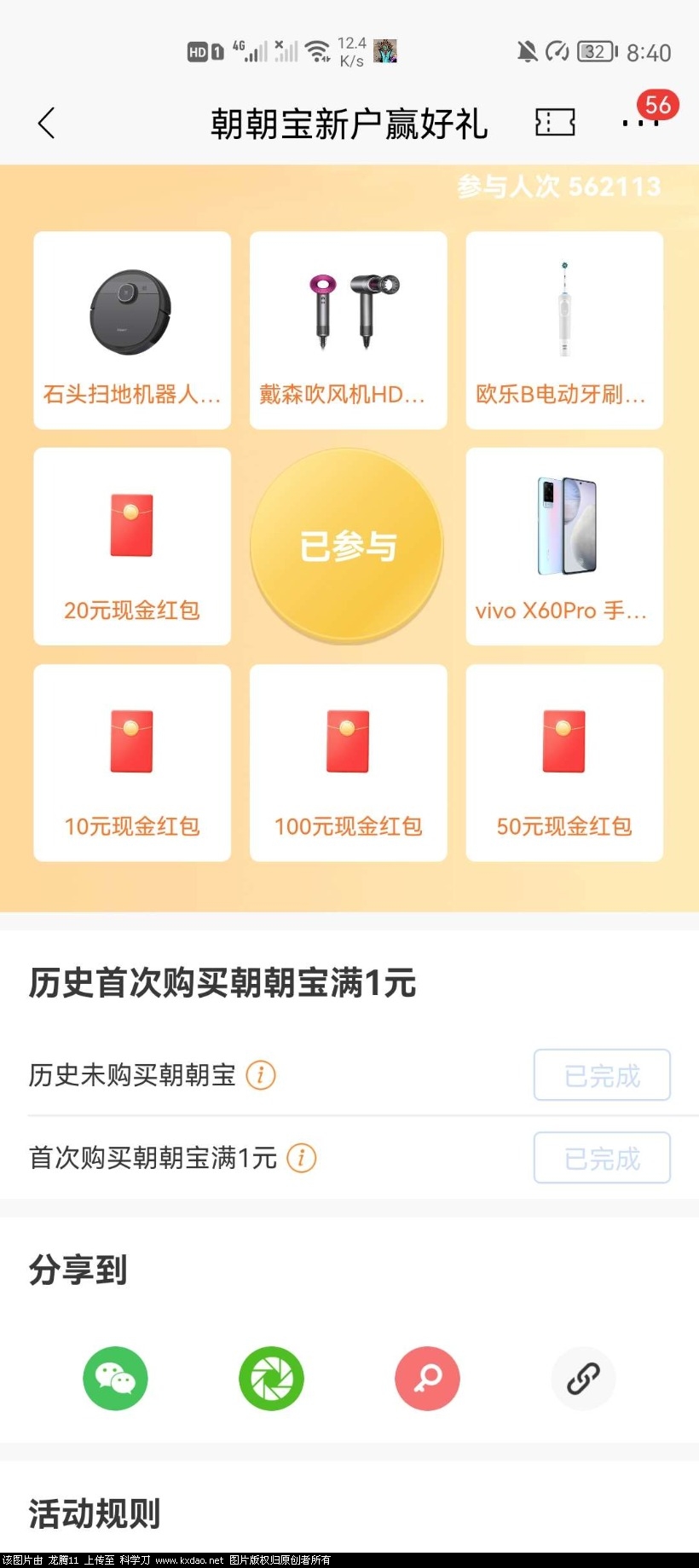This screenshot has width=699, height=1568.
Task: Copy the share link
Action: (583, 1378)
